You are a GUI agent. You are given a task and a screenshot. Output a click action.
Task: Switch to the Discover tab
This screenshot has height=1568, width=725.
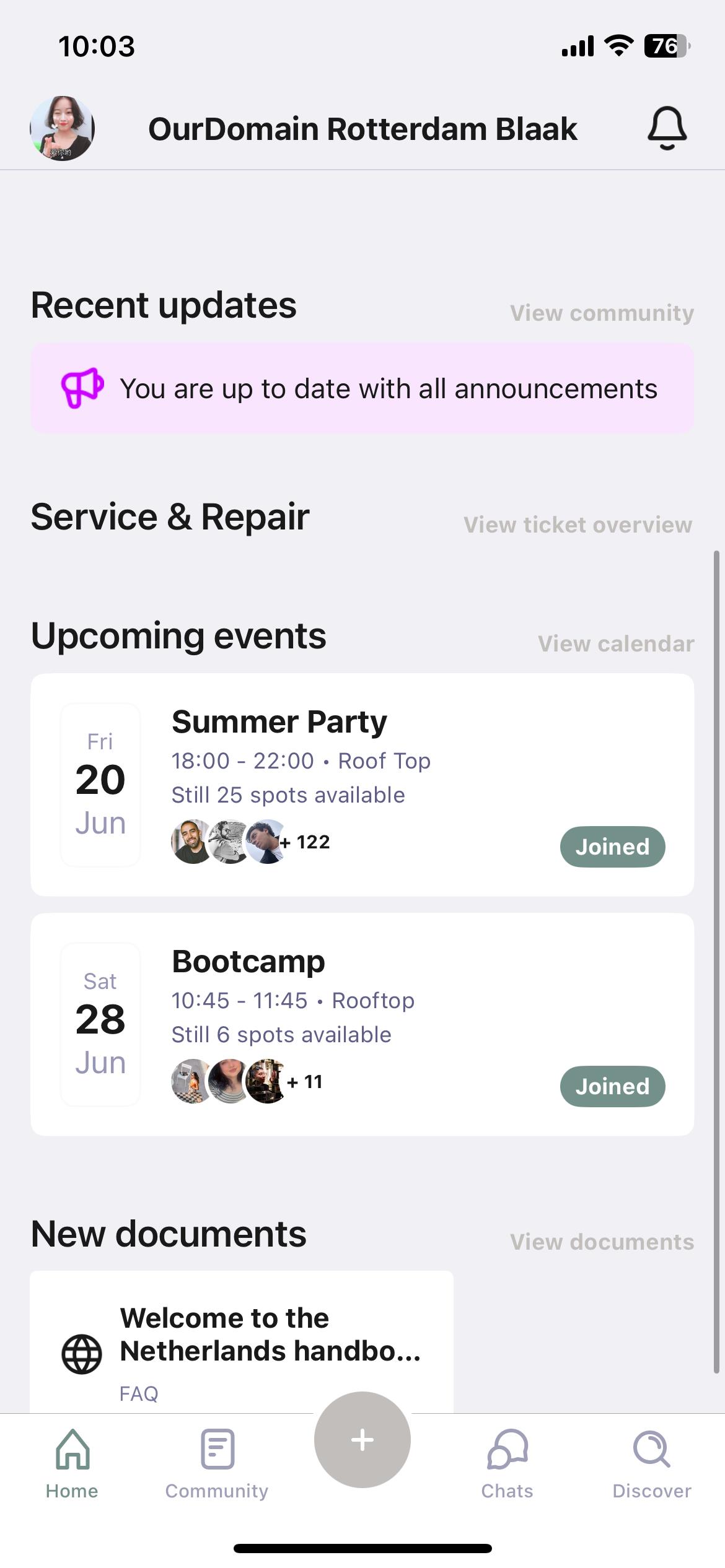(652, 1464)
